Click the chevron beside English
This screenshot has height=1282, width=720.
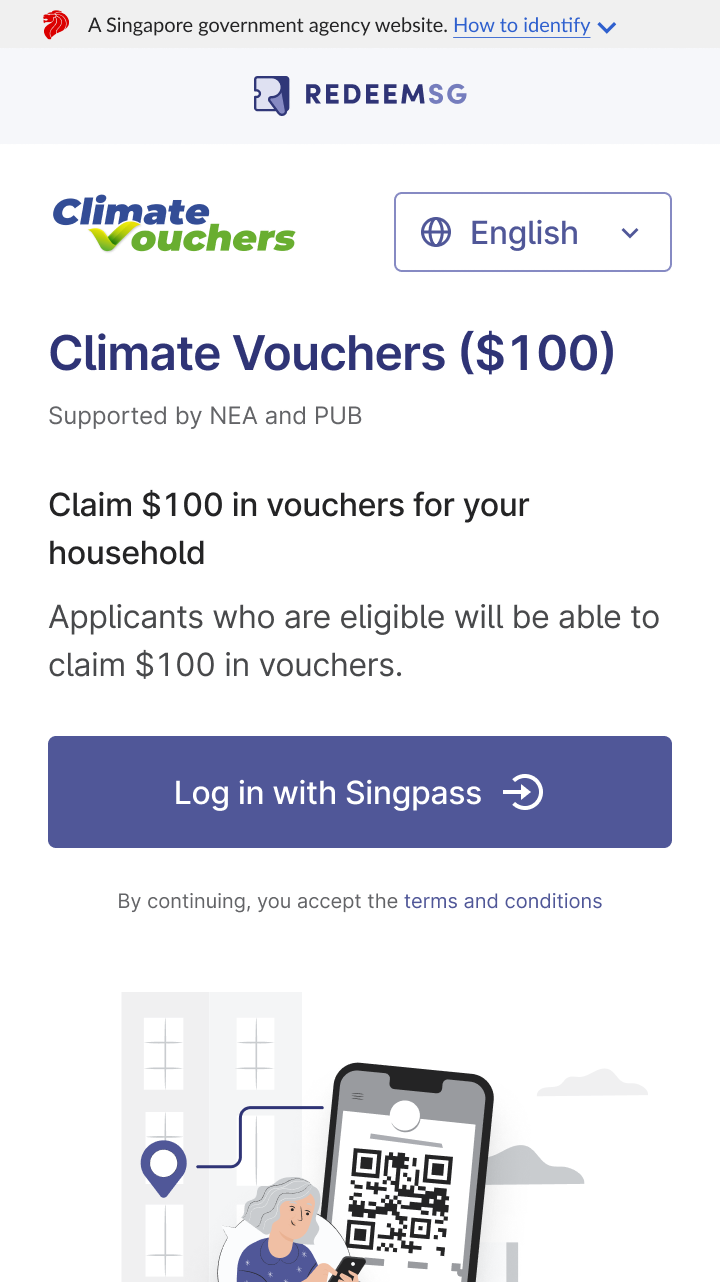click(630, 232)
